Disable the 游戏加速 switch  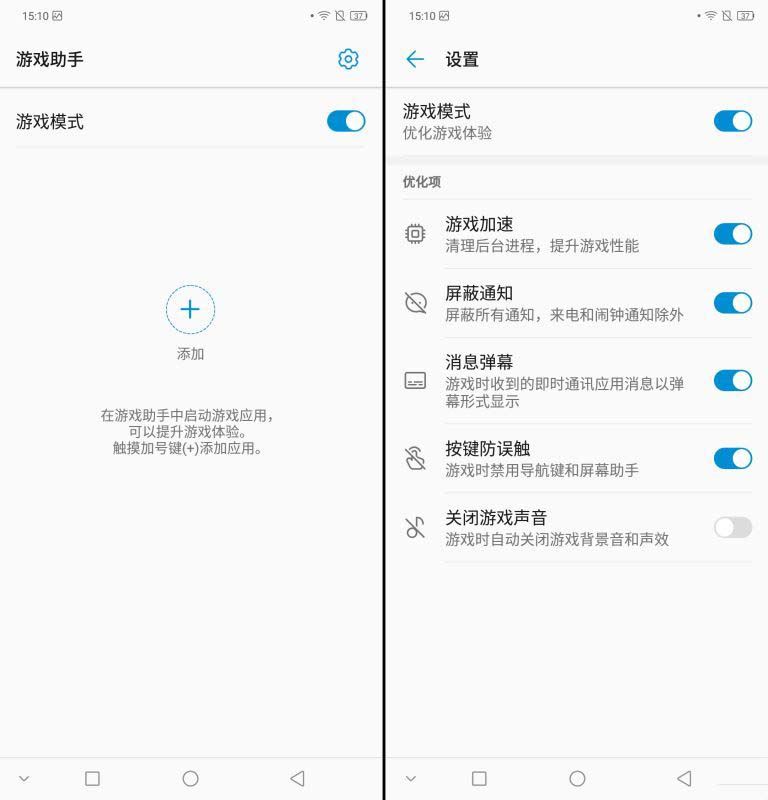pyautogui.click(x=732, y=233)
